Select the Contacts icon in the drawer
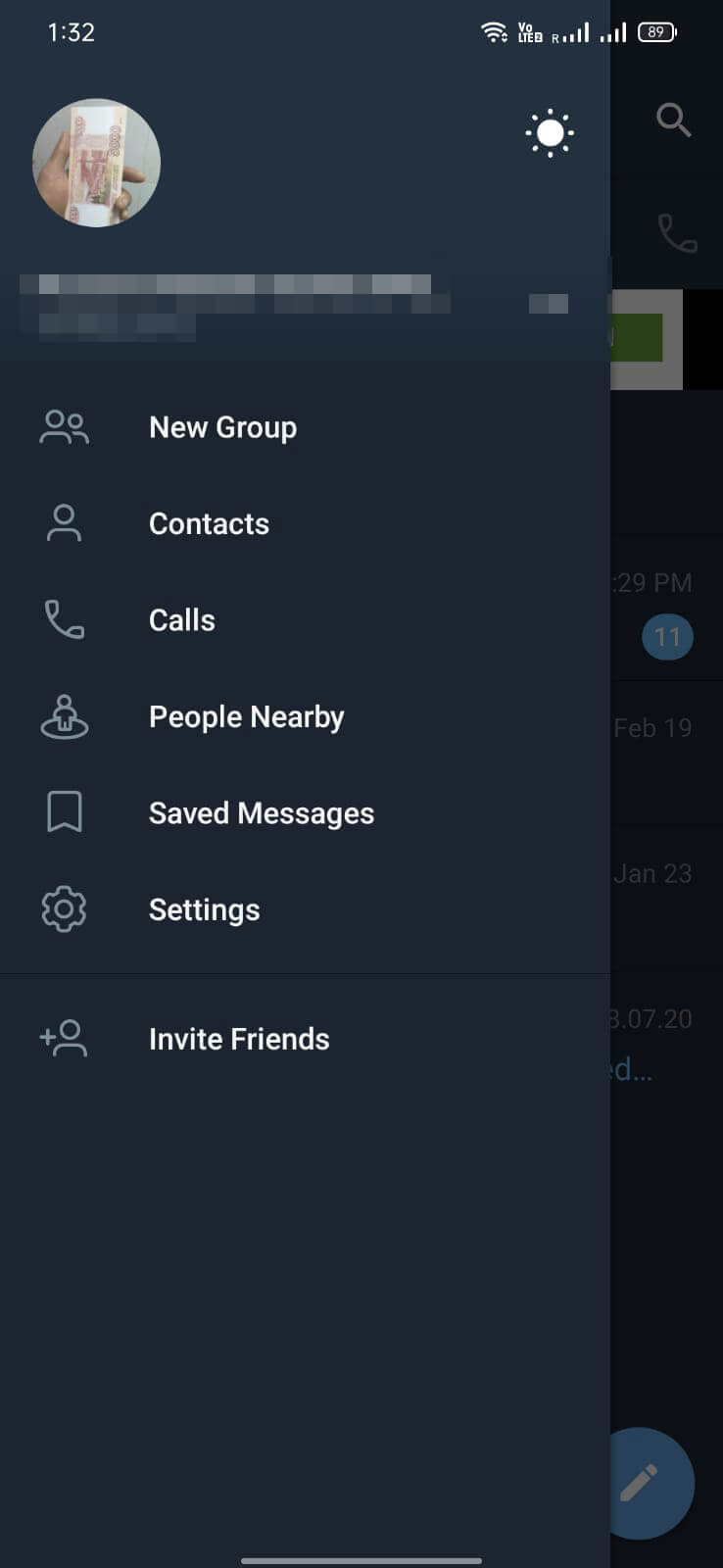The image size is (723, 1568). pyautogui.click(x=64, y=522)
